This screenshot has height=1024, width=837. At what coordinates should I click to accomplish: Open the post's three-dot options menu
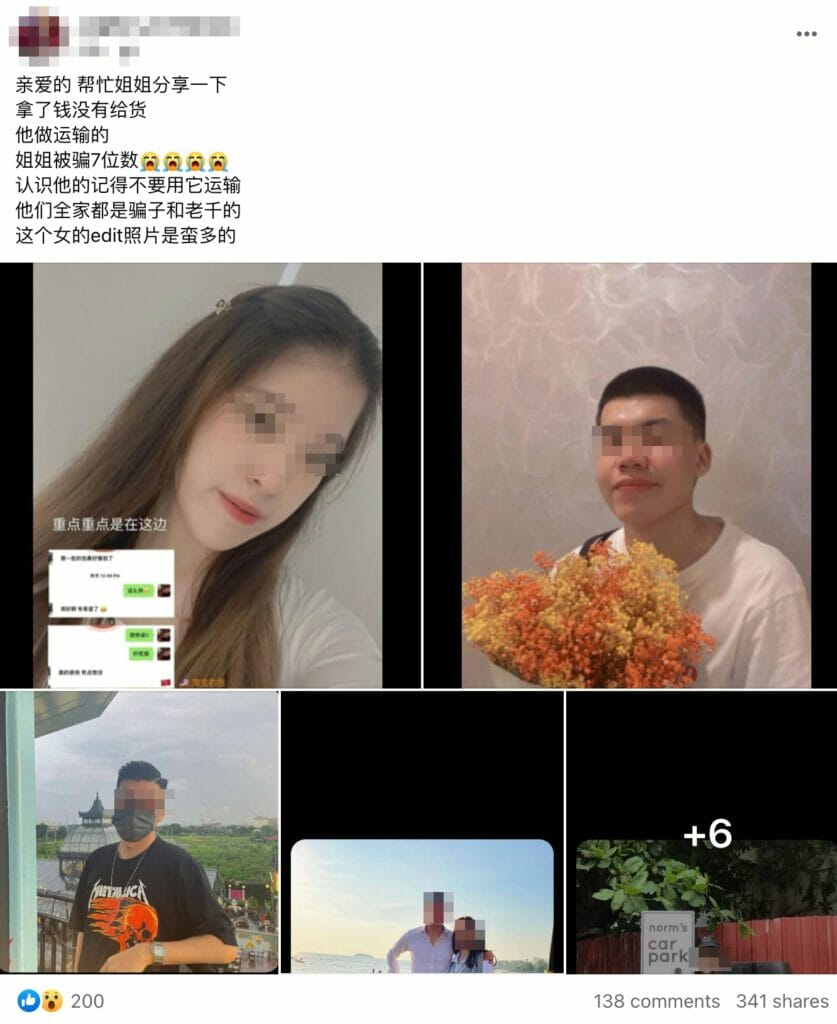tap(806, 34)
